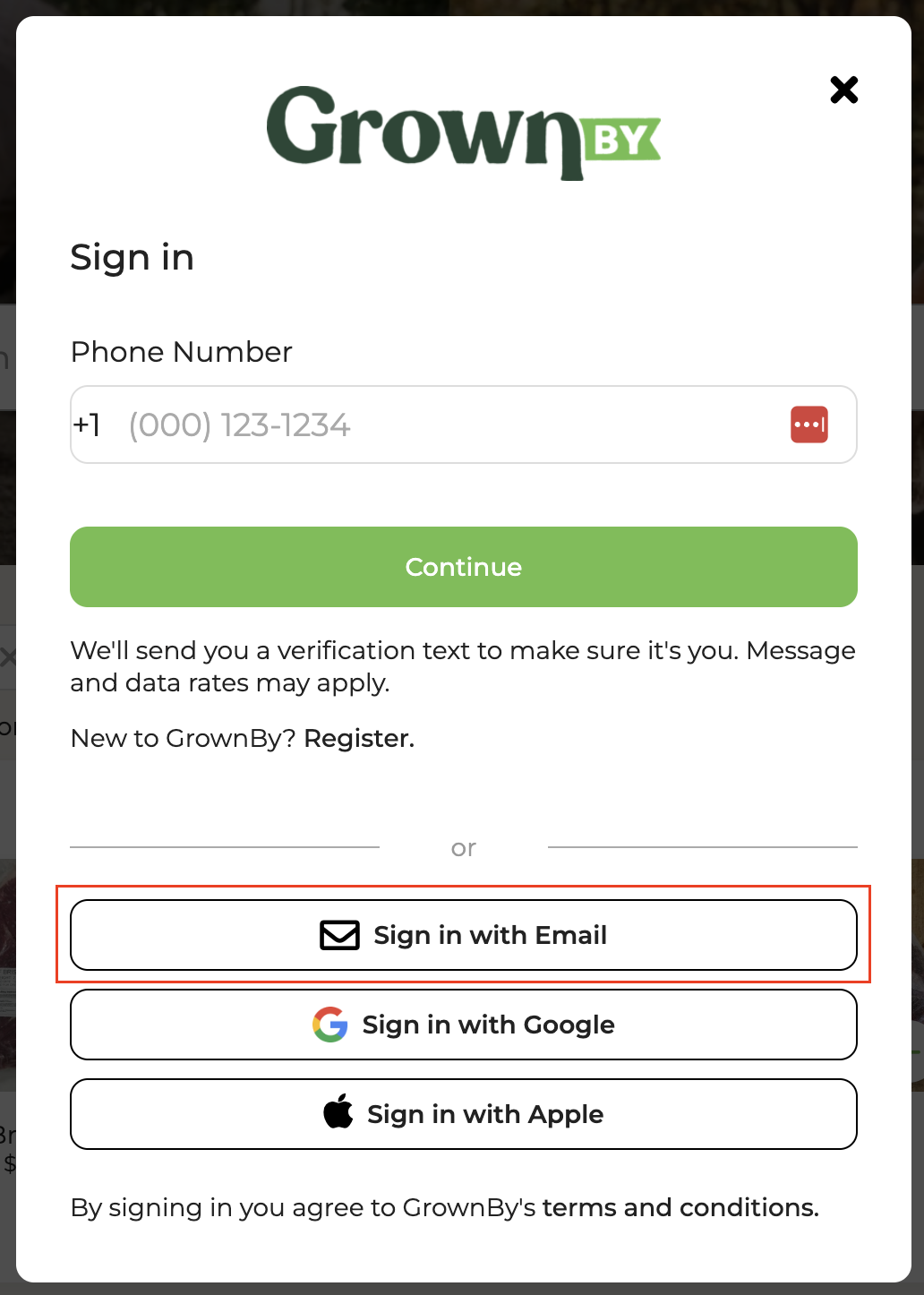Screen dimensions: 924x1295
Task: Open the Register link
Action: 358,738
